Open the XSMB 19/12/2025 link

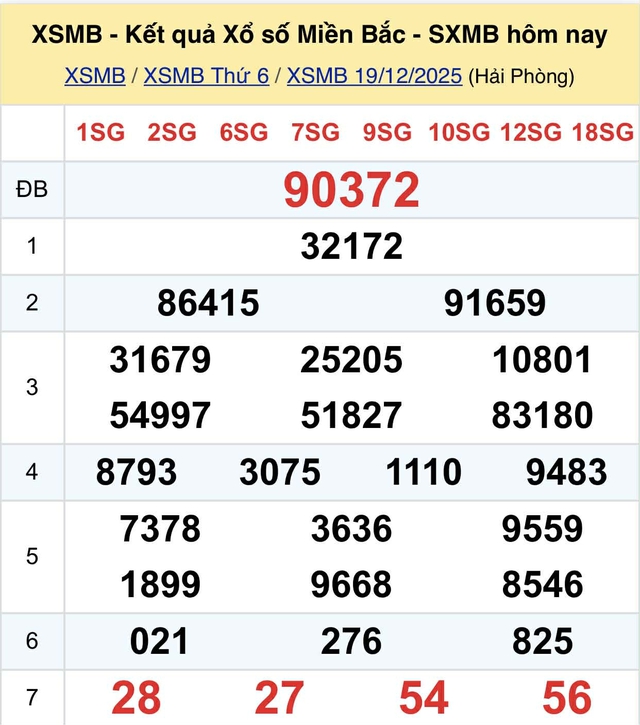(374, 75)
